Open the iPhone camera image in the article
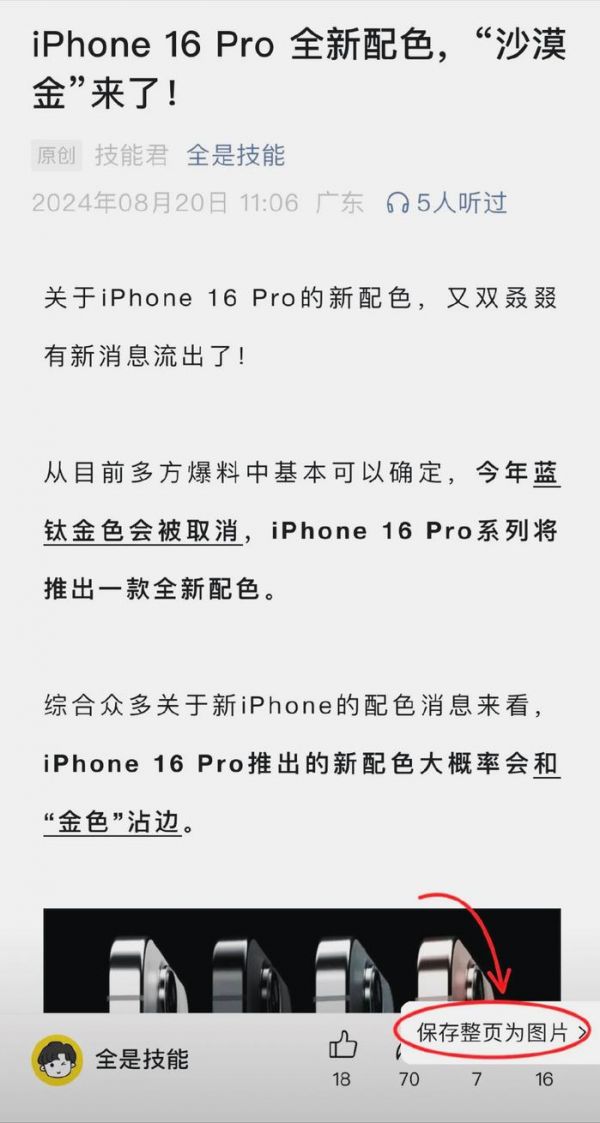The image size is (600, 1123). pyautogui.click(x=300, y=960)
